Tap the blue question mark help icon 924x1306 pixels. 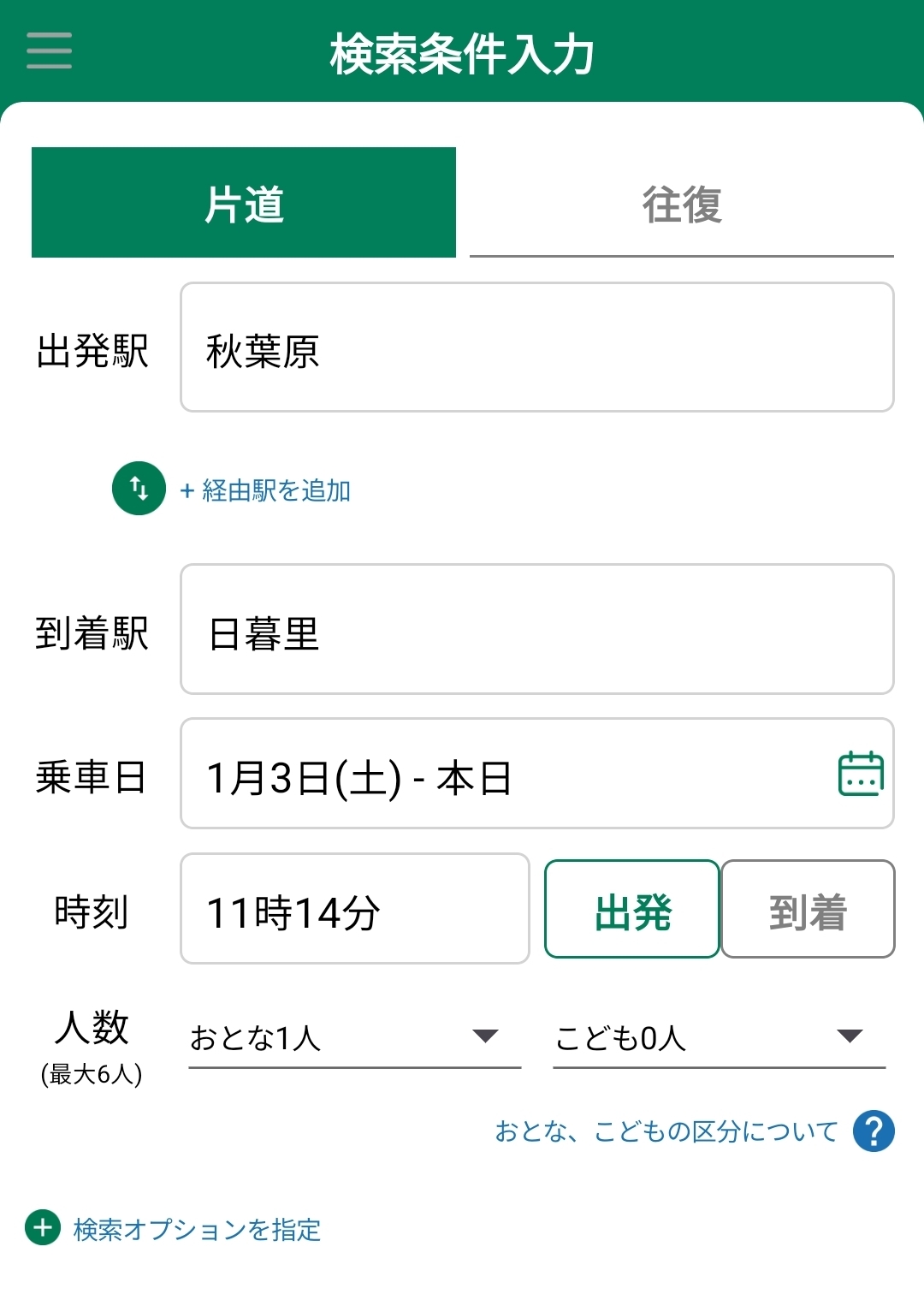(874, 1131)
